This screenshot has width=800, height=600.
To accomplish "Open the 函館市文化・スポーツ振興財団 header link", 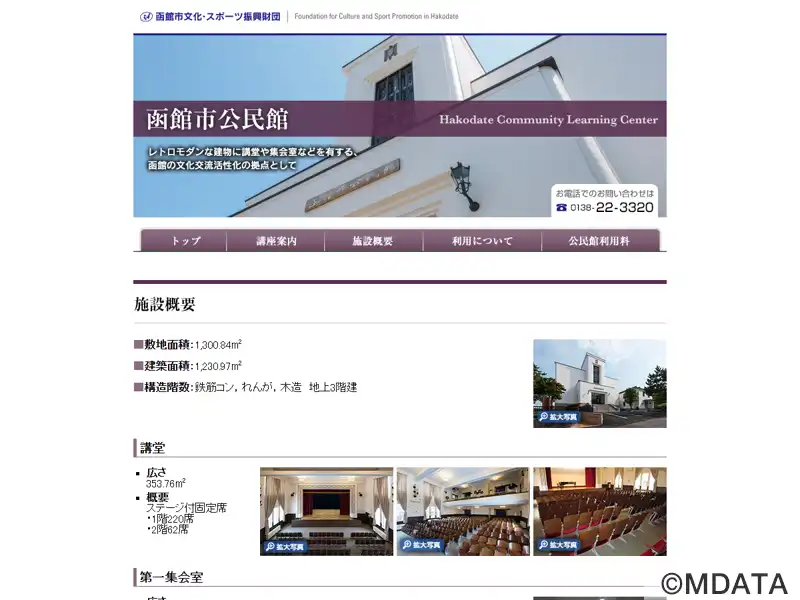I will pyautogui.click(x=211, y=17).
